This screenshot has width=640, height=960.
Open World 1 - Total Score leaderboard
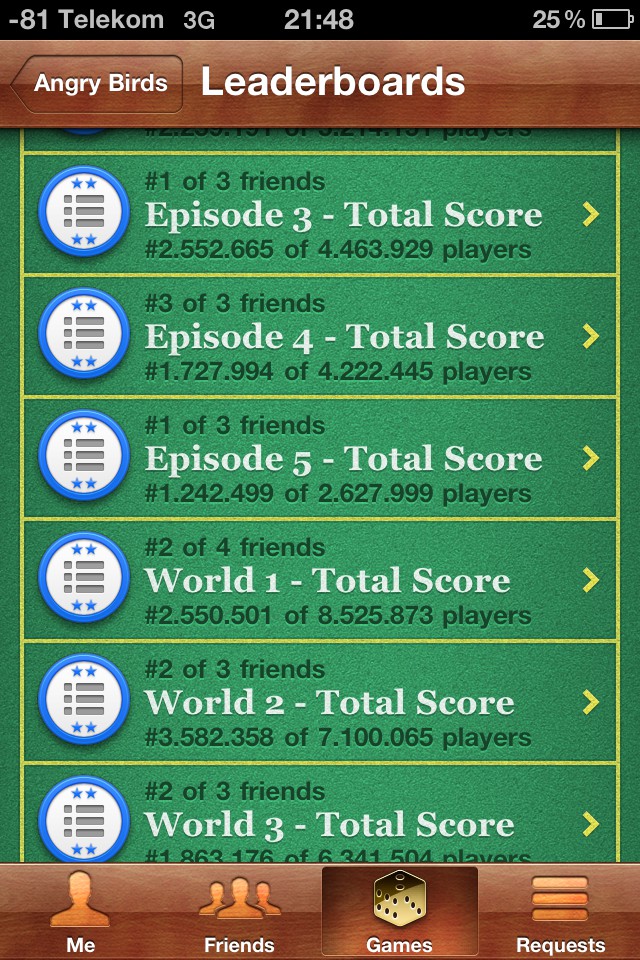coord(320,581)
